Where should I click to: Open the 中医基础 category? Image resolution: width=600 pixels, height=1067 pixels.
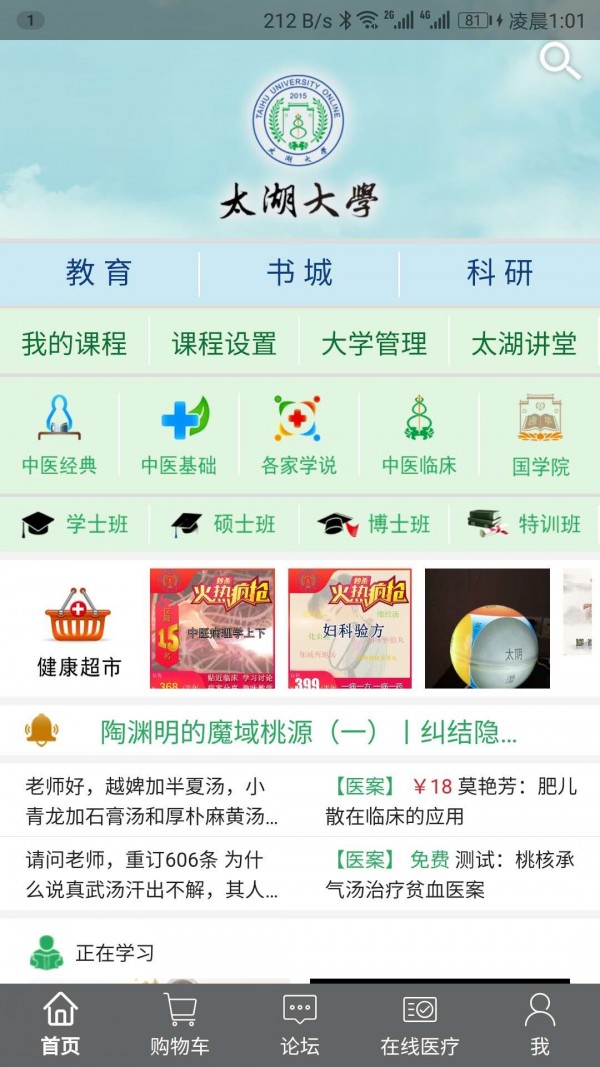[x=179, y=436]
